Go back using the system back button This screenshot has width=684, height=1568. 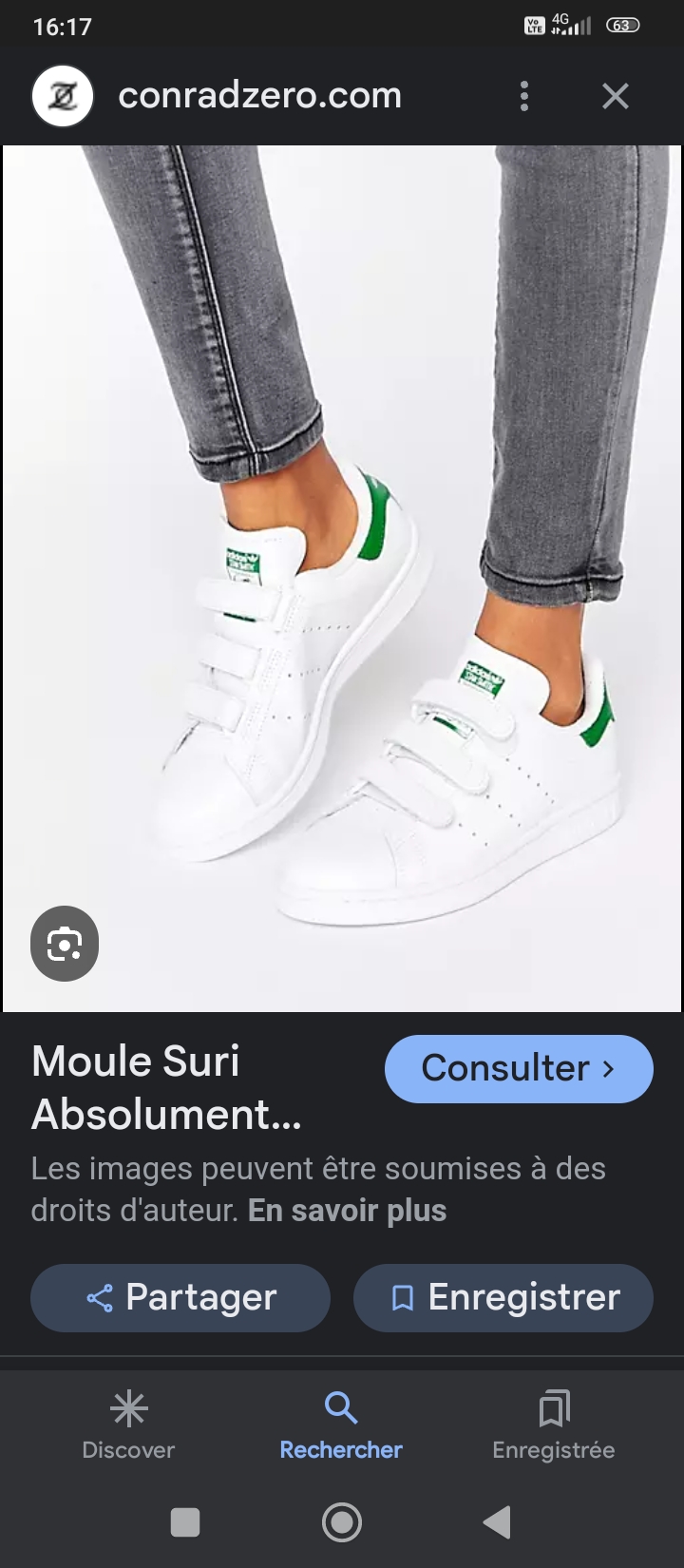[x=497, y=1522]
